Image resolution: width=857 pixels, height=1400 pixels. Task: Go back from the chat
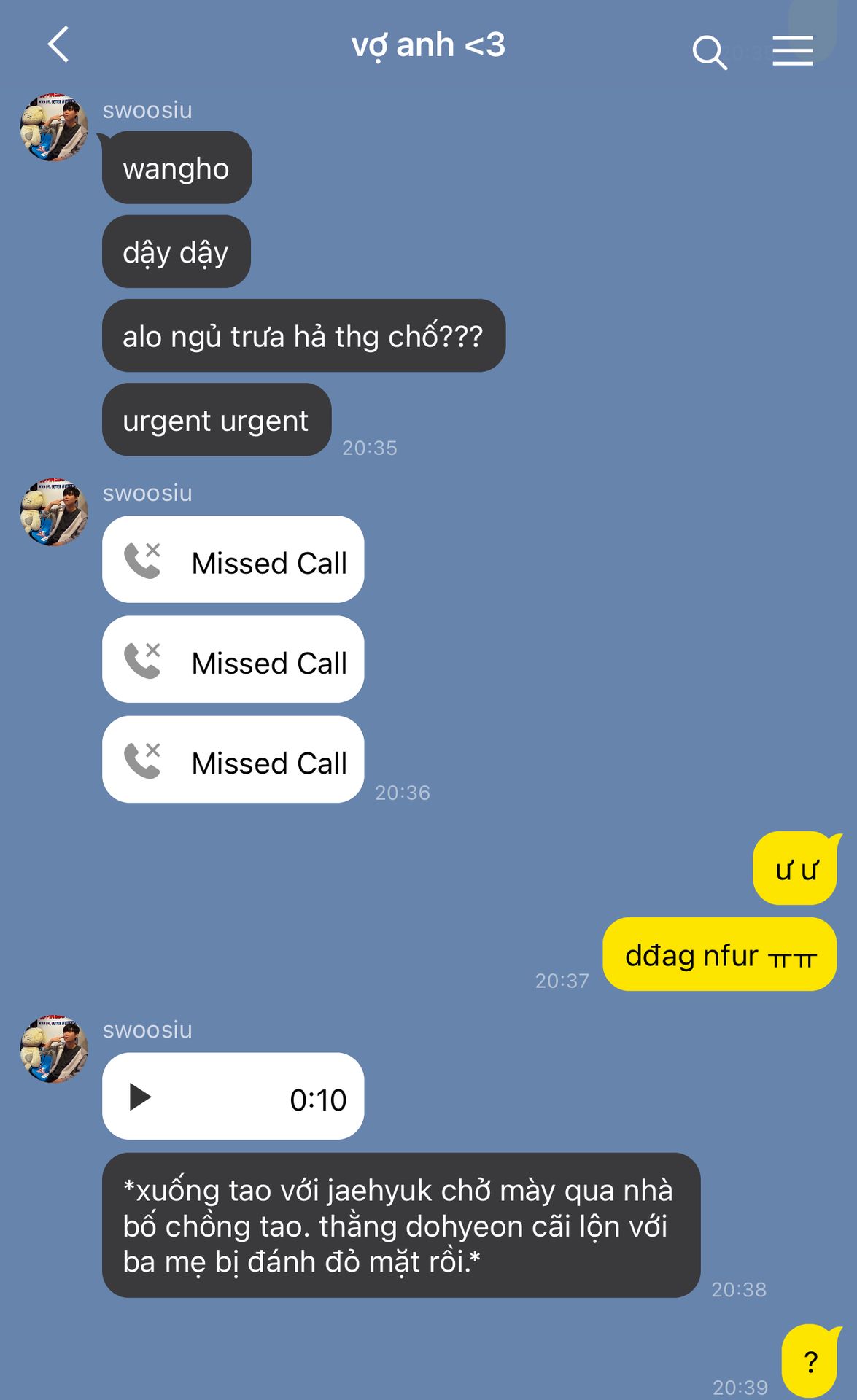click(58, 45)
